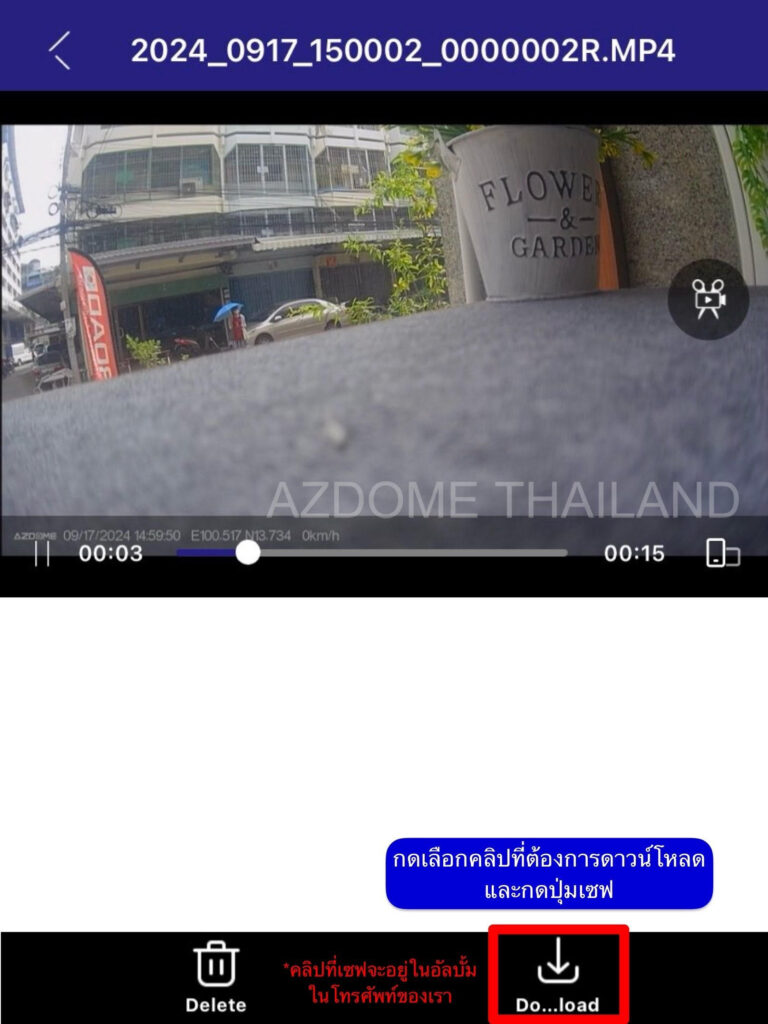Download the clip to the phone
768x1024 pixels.
558,975
